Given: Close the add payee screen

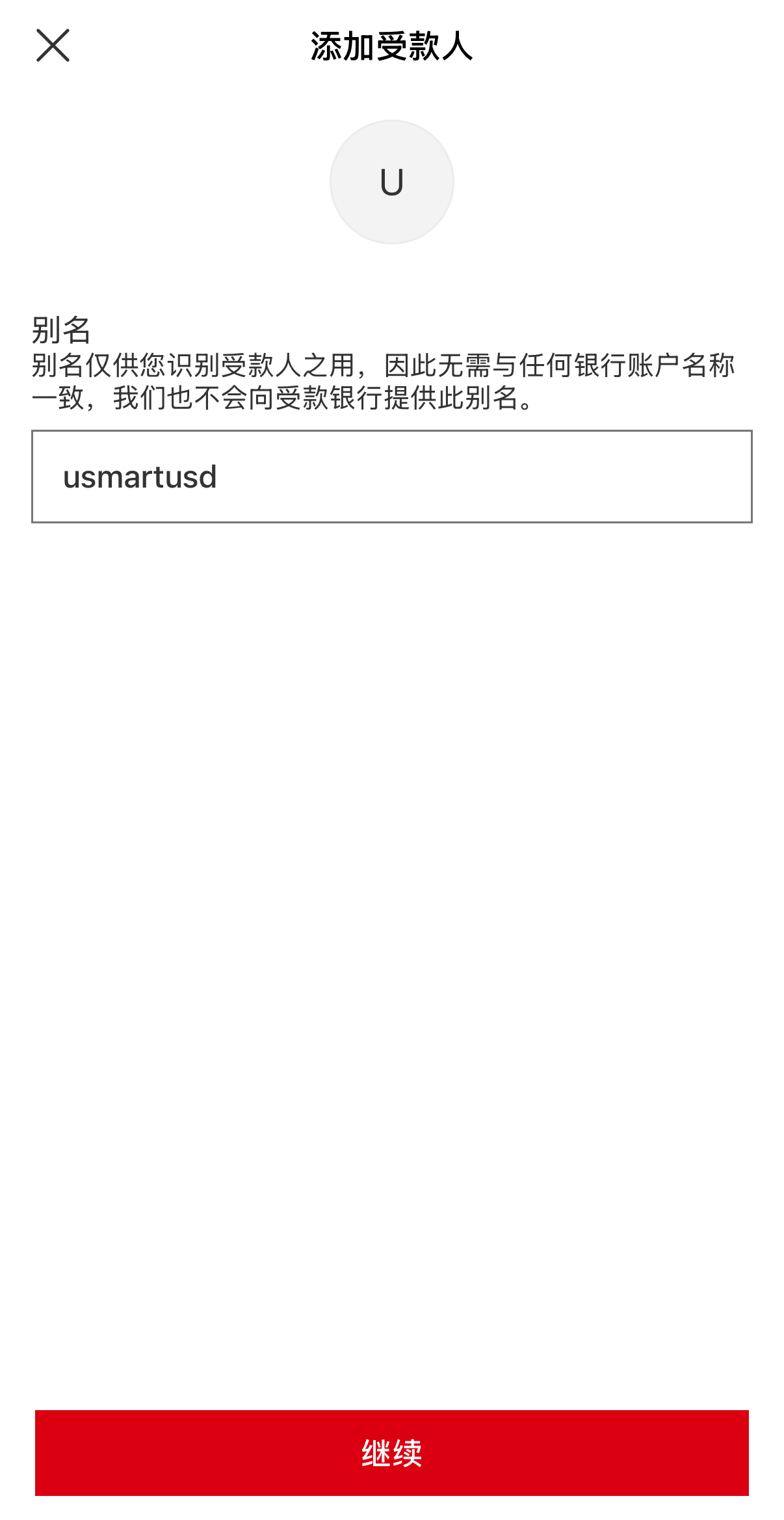Looking at the screenshot, I should point(53,46).
